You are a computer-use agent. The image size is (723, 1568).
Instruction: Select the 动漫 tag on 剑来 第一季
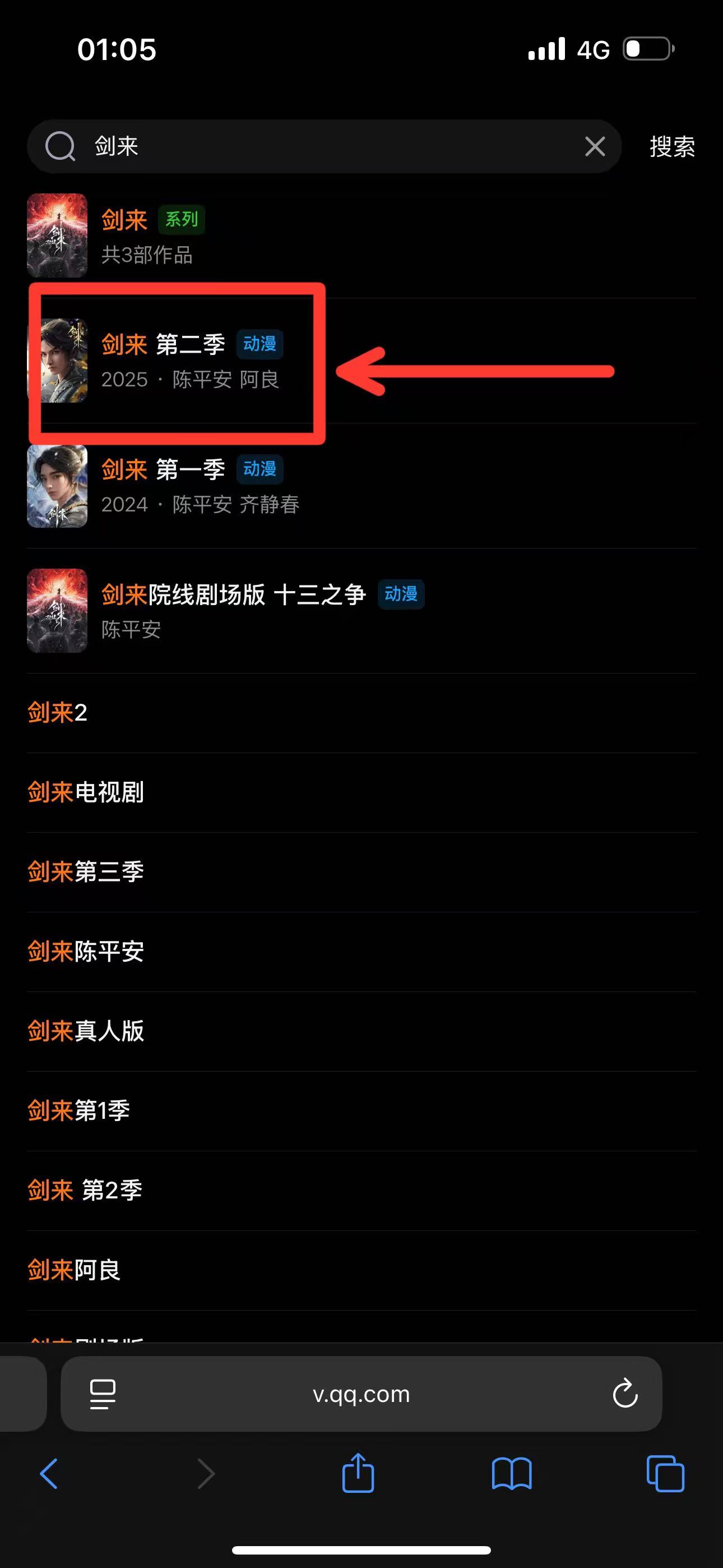point(260,468)
